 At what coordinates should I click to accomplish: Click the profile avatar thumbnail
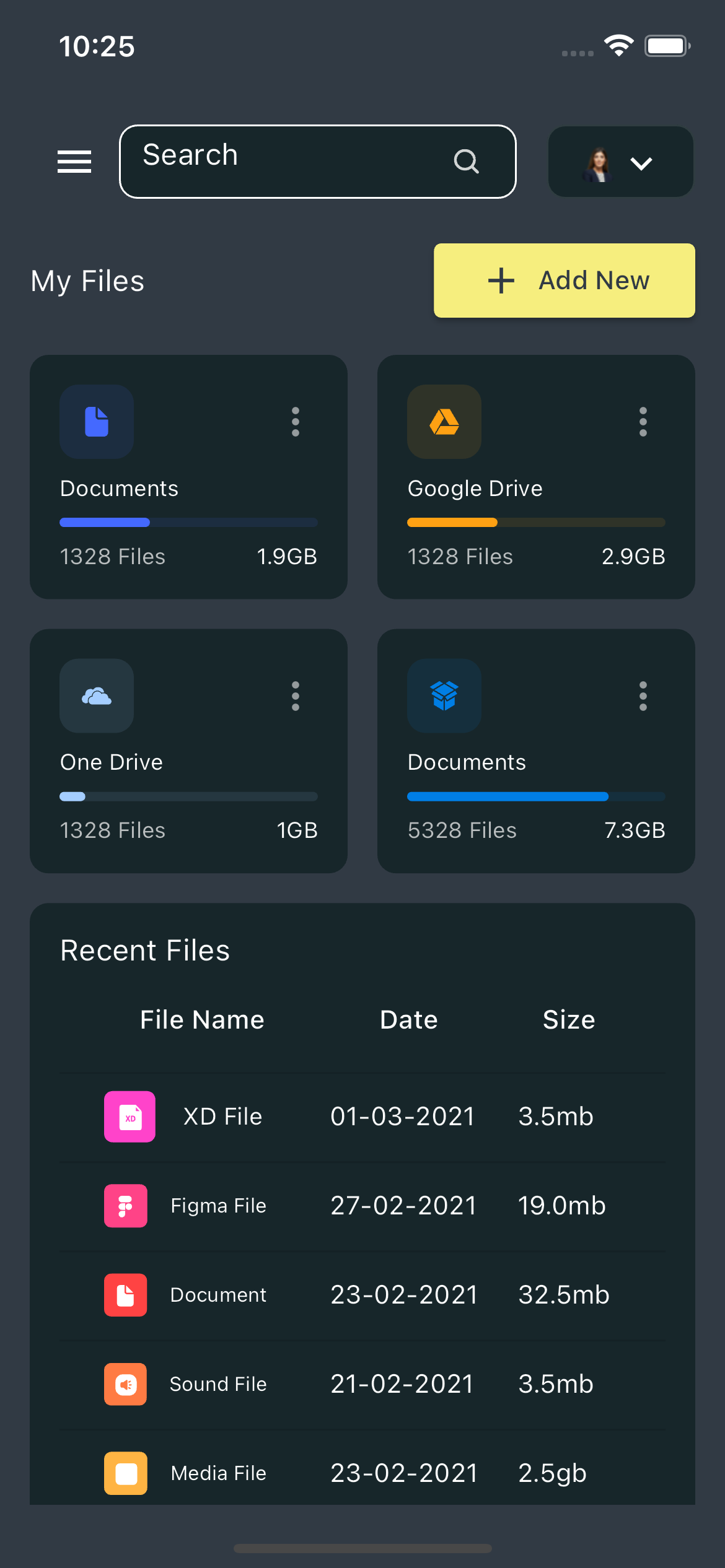[x=598, y=162]
